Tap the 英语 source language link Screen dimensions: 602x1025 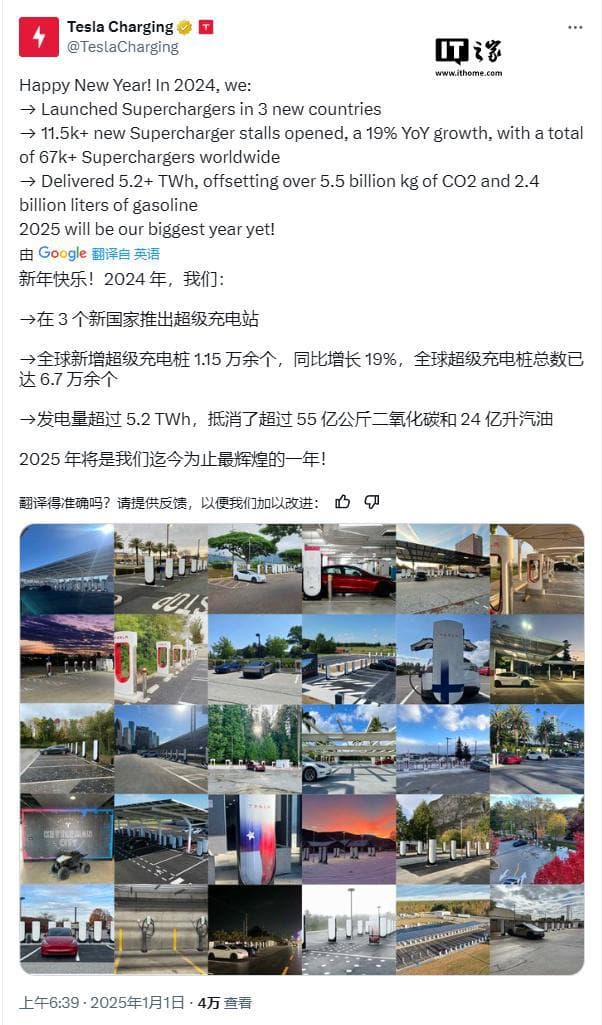147,254
